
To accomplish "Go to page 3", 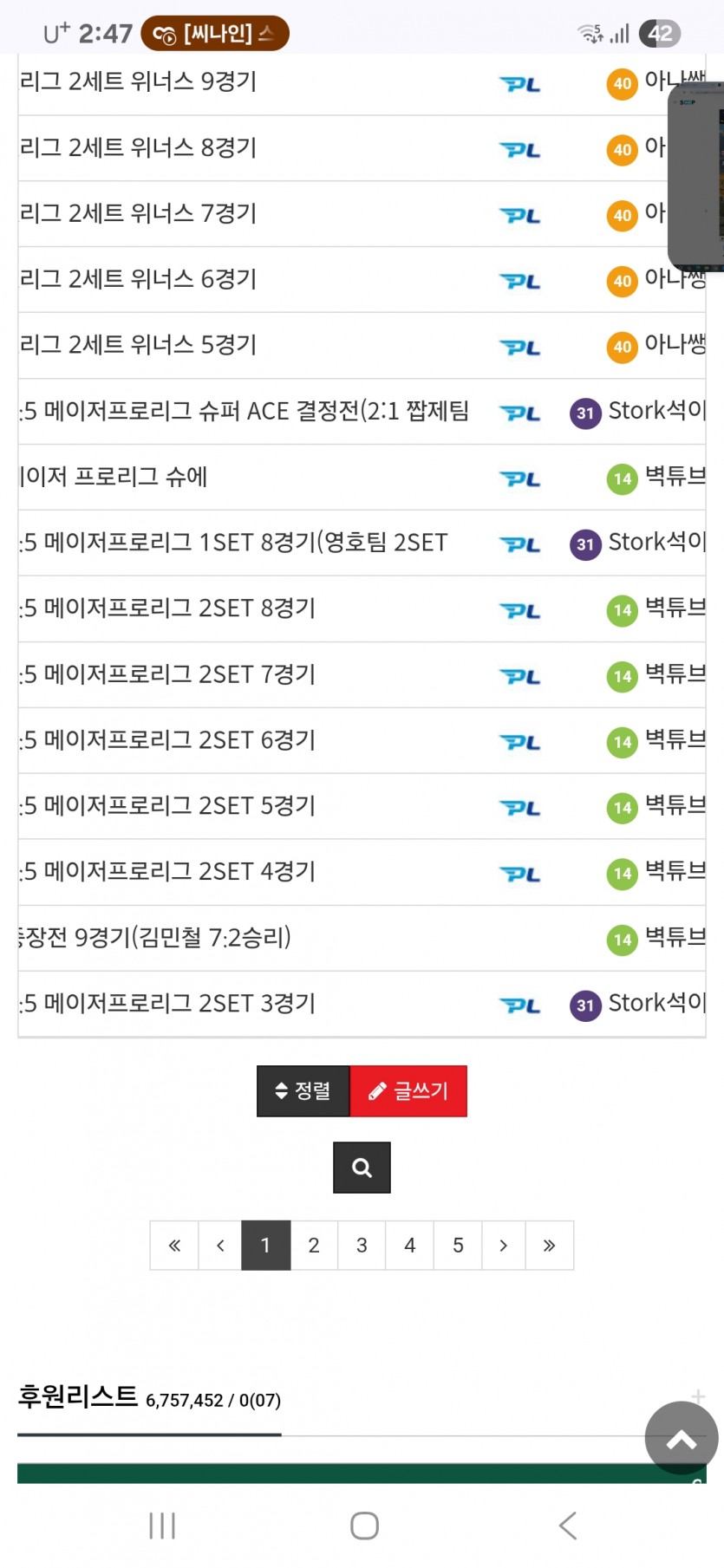I will (x=362, y=1246).
